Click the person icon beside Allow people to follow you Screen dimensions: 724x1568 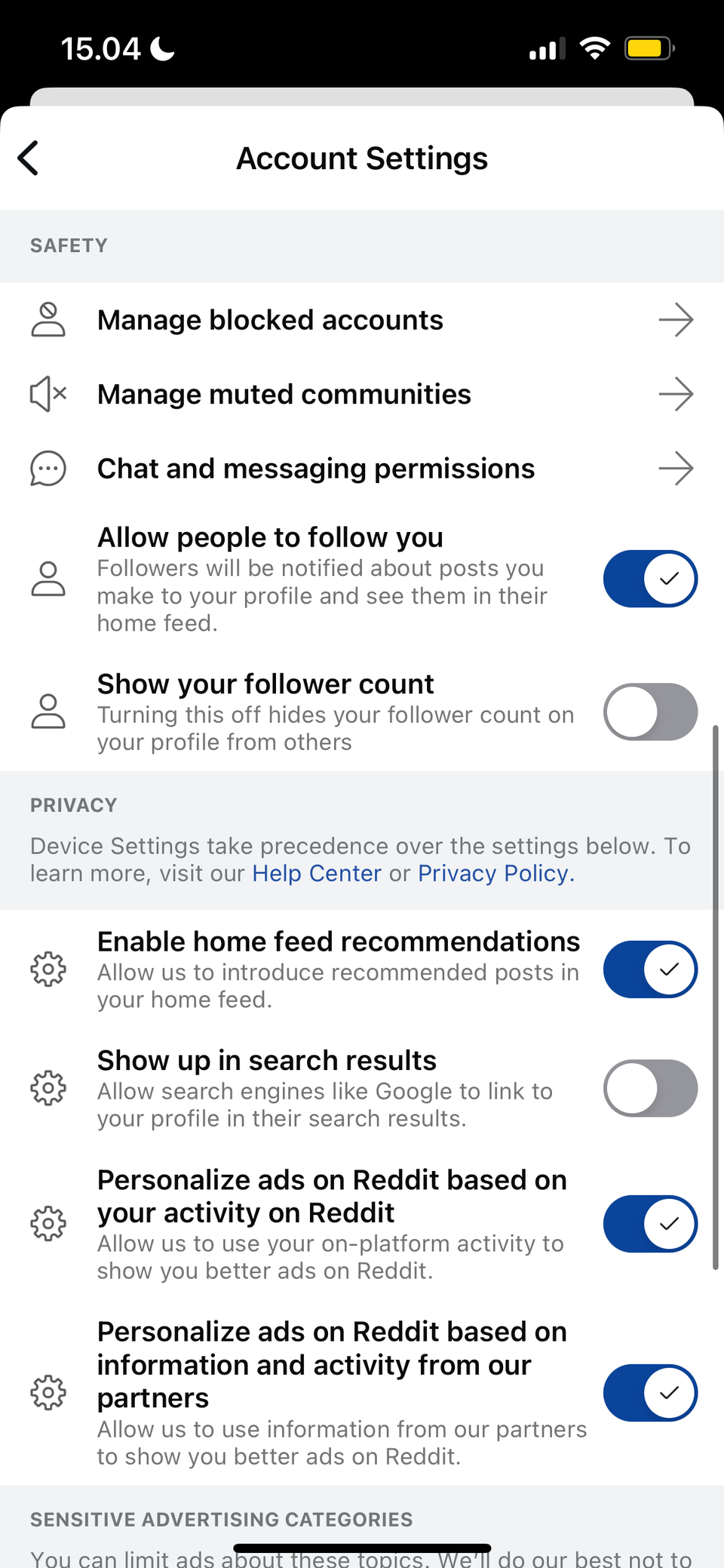[x=48, y=579]
